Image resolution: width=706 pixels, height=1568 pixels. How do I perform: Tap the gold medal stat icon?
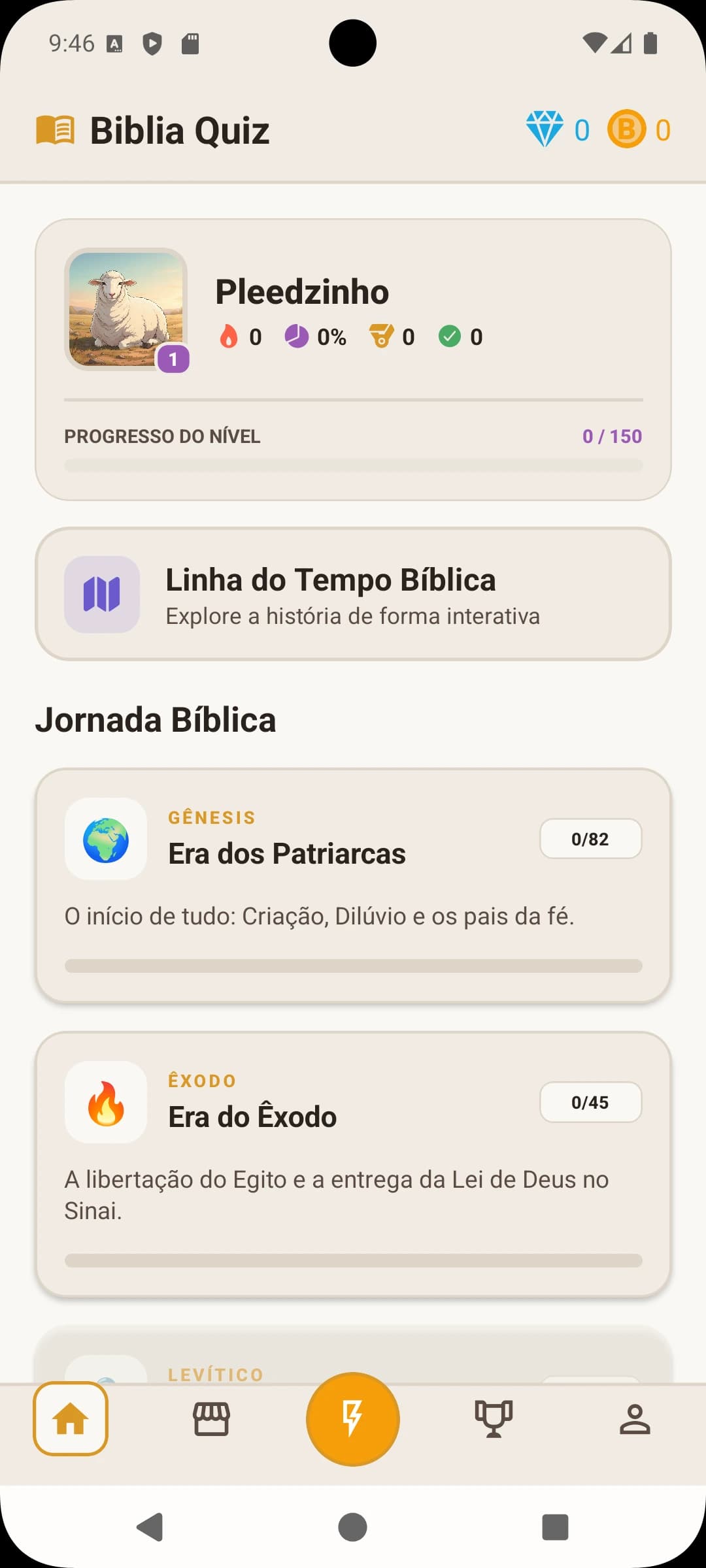coord(381,336)
